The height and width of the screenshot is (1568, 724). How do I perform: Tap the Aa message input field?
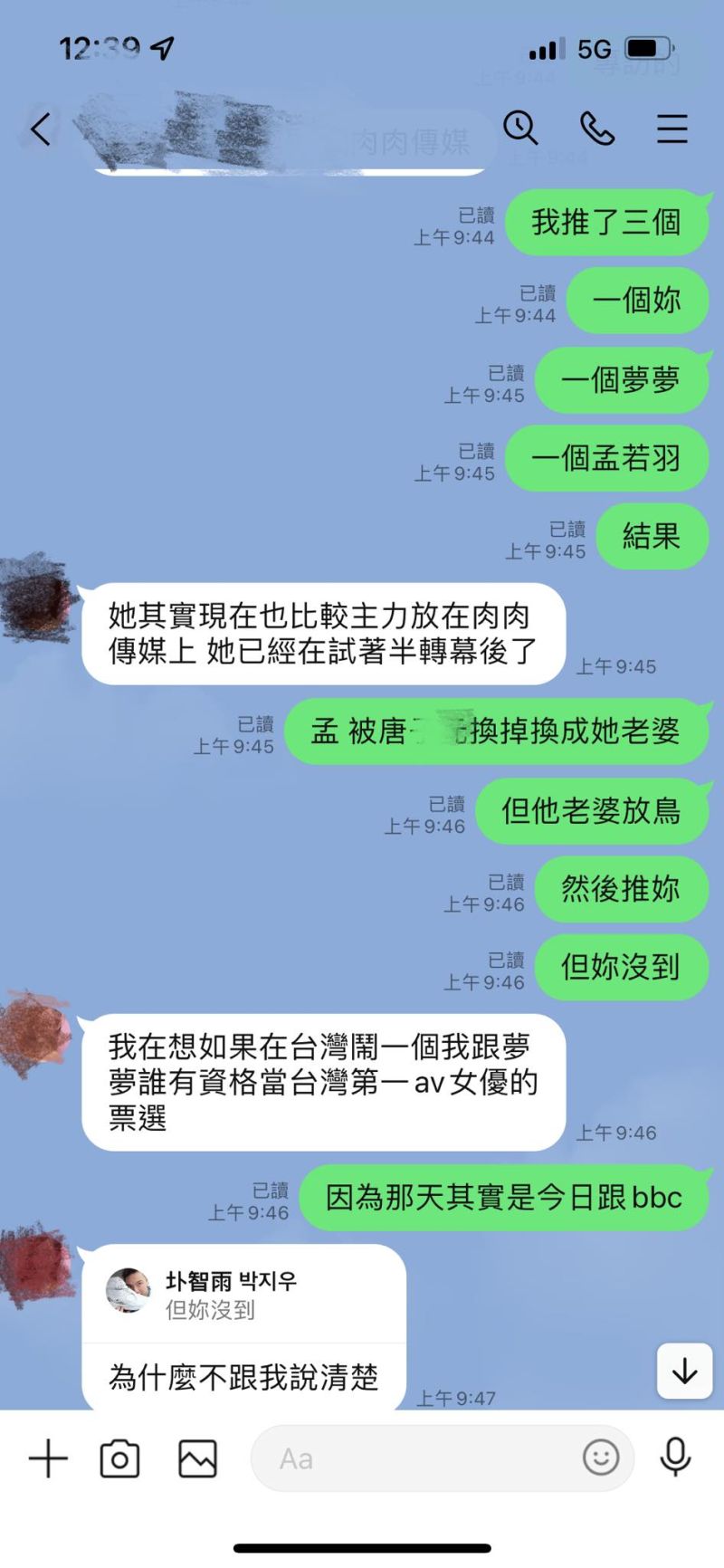point(442,1458)
